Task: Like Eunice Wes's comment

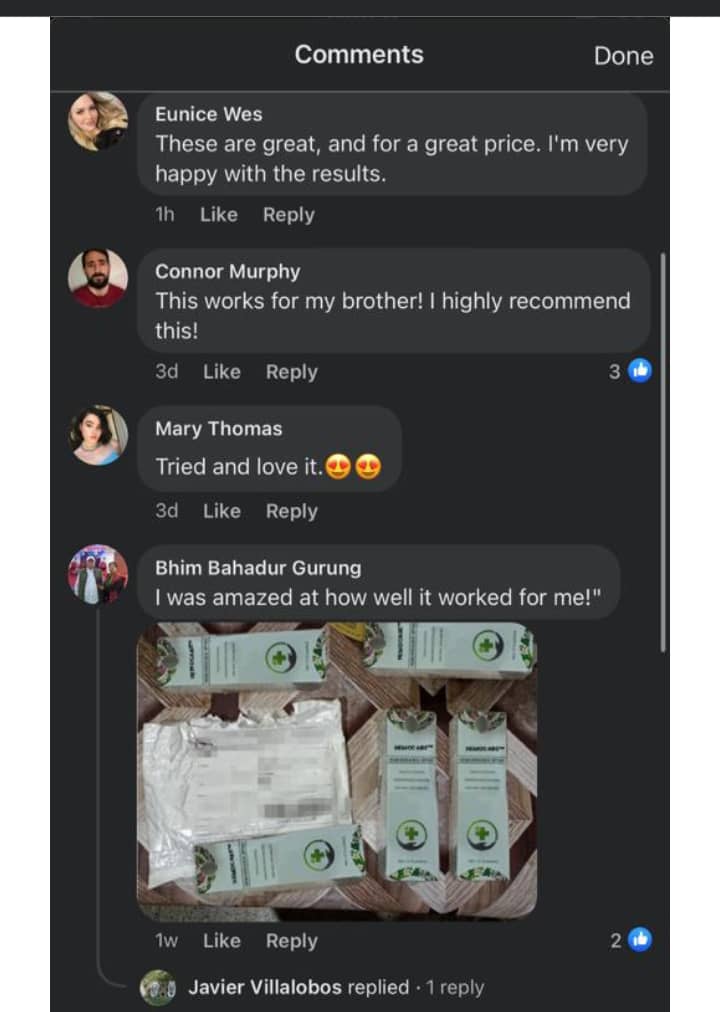Action: tap(218, 214)
